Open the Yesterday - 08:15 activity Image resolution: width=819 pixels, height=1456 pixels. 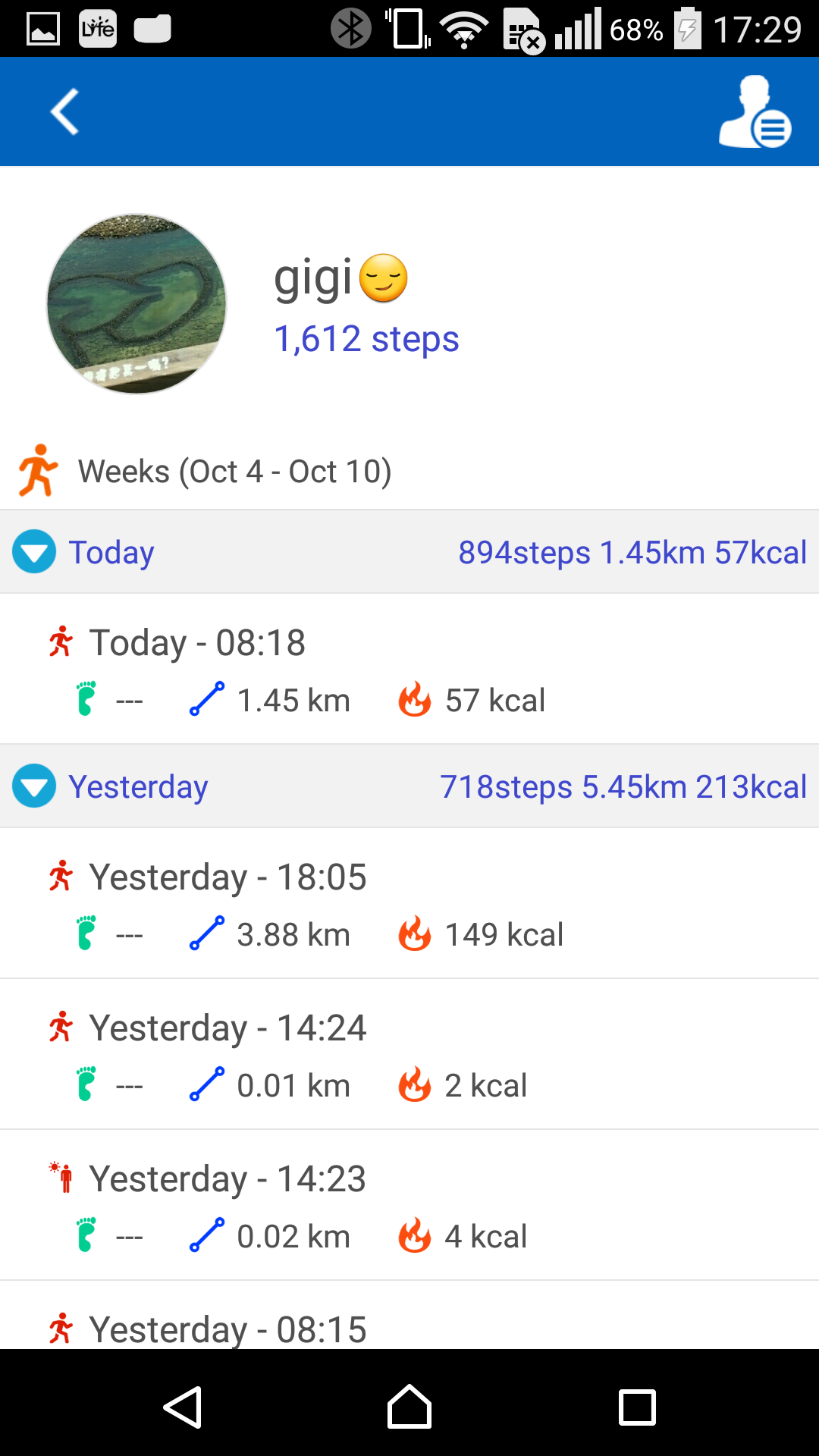409,1316
